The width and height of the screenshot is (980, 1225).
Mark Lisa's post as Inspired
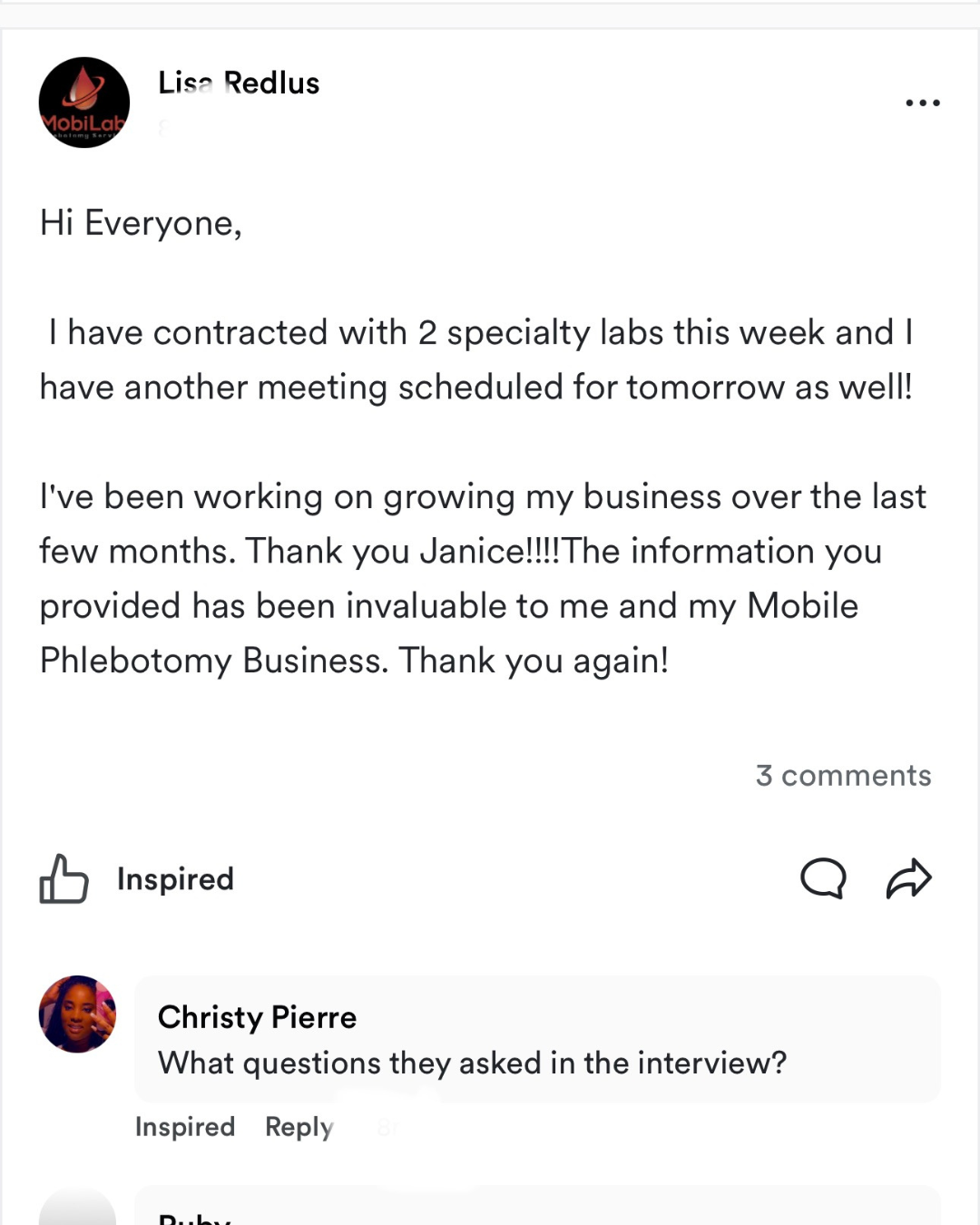point(138,878)
